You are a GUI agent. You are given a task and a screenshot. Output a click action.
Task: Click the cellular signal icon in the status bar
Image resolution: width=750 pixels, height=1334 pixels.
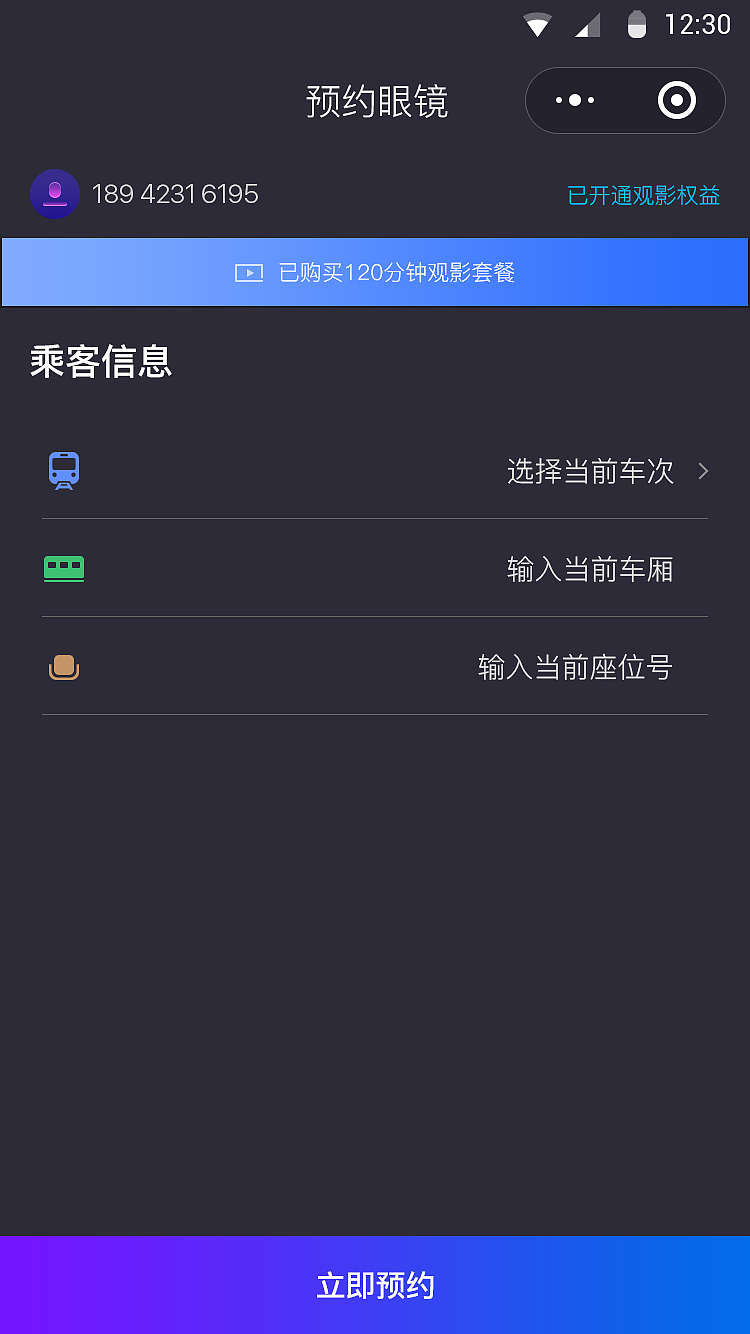click(x=587, y=25)
